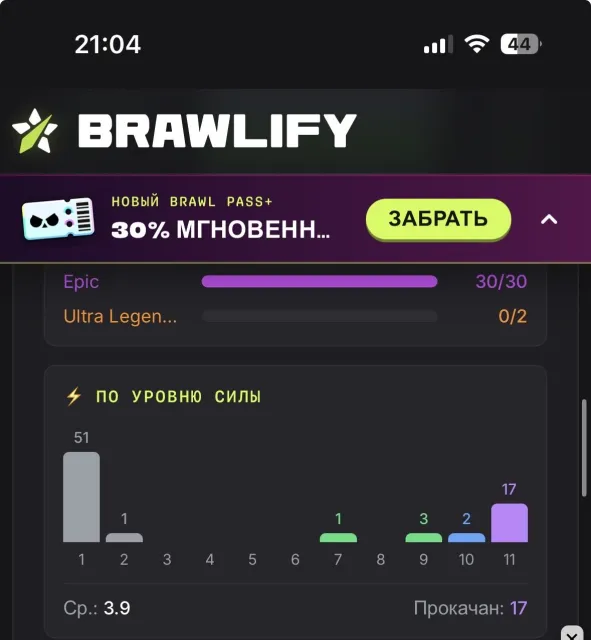Dismiss the popup via the X icon
Image resolution: width=591 pixels, height=640 pixels.
tap(572, 633)
